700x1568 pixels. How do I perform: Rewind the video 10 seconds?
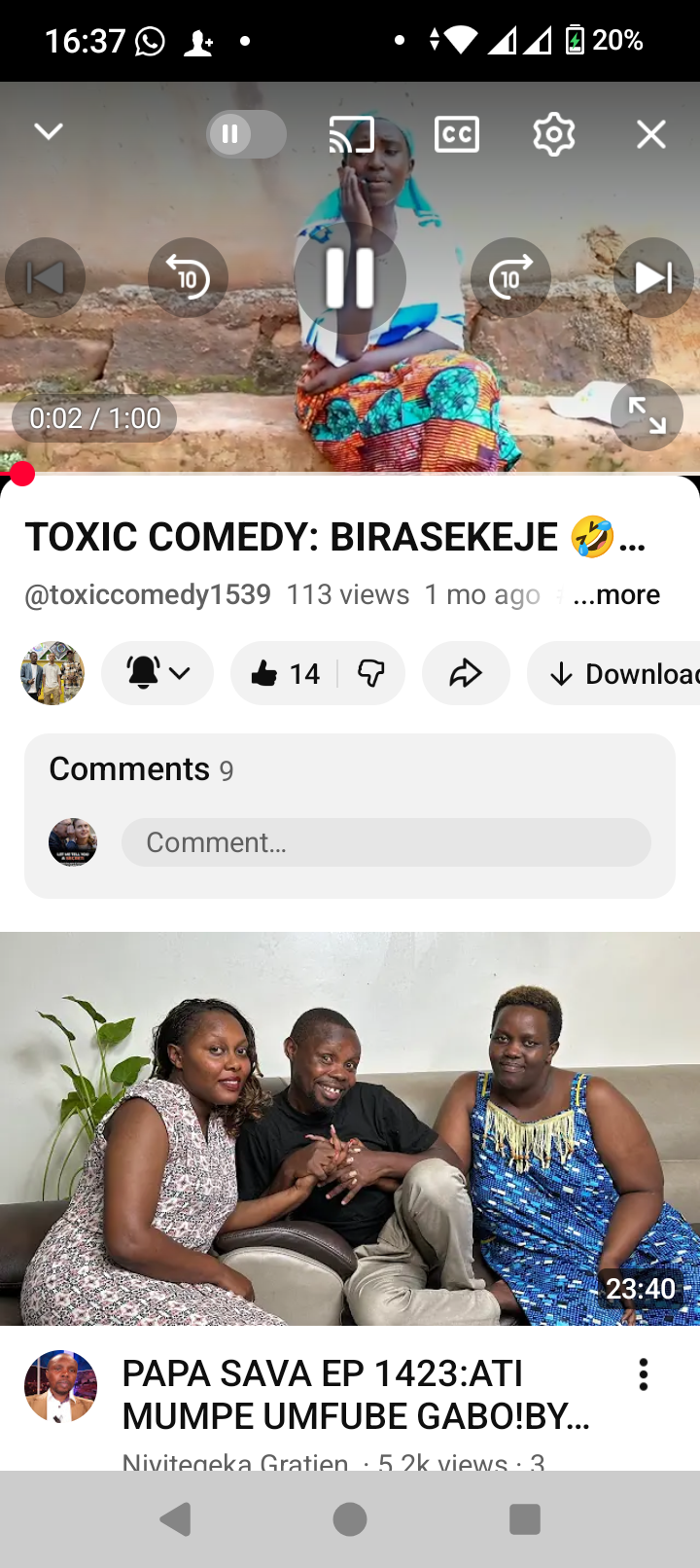click(x=188, y=278)
